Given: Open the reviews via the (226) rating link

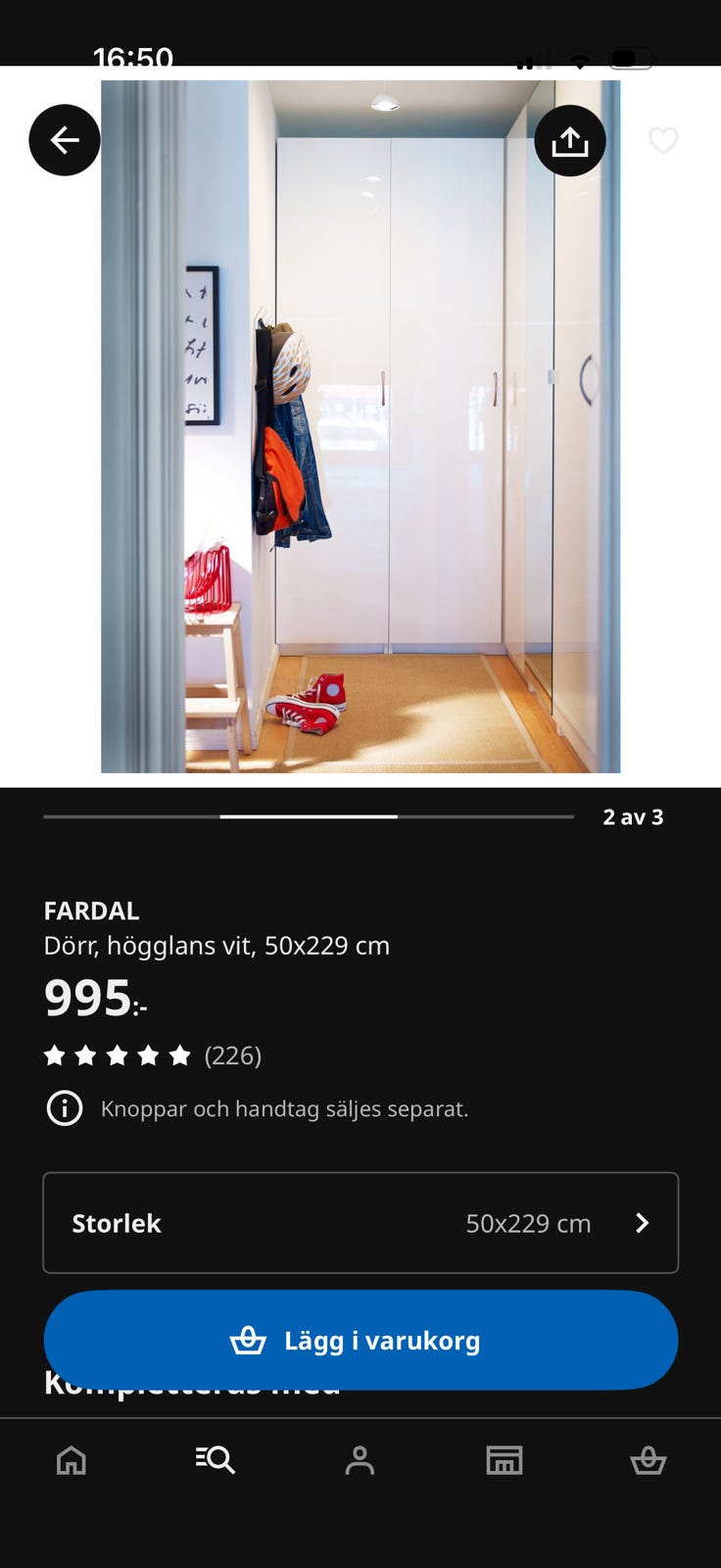Looking at the screenshot, I should tap(233, 1055).
